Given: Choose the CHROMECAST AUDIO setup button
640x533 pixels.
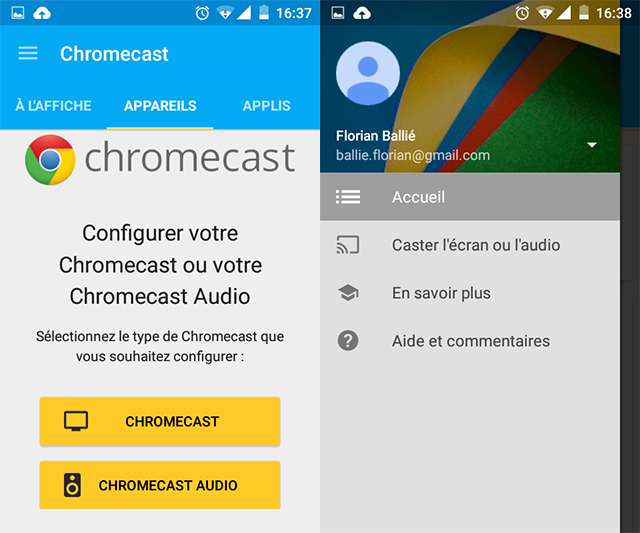Looking at the screenshot, I should (160, 485).
